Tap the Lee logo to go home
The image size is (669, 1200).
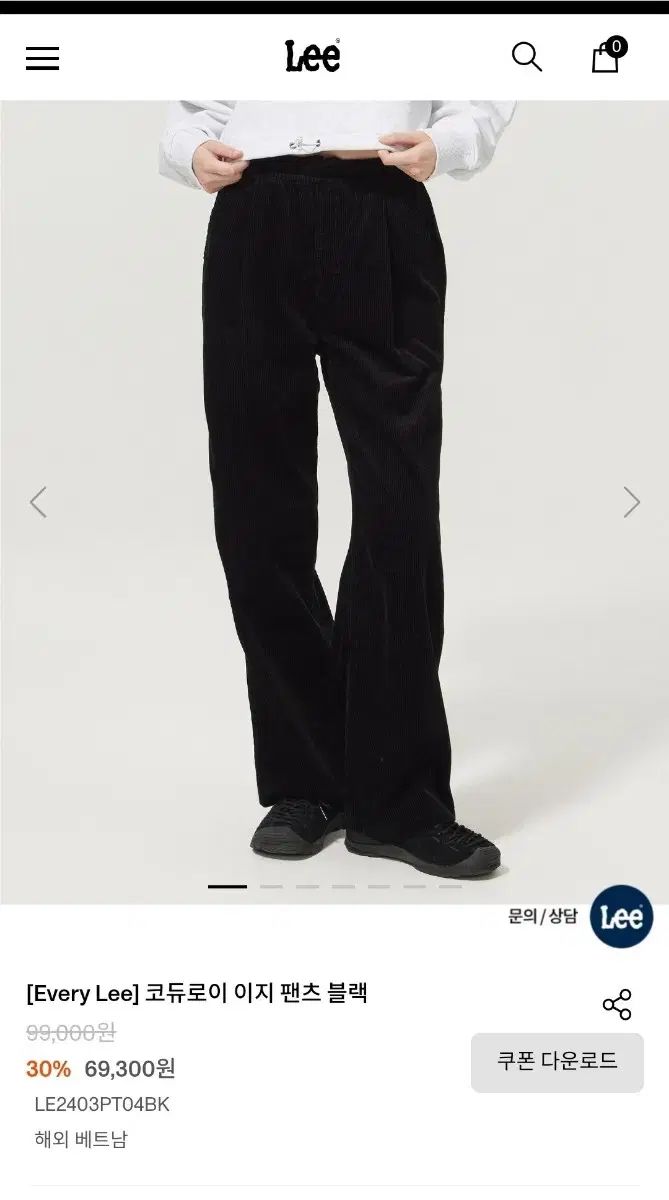click(313, 56)
